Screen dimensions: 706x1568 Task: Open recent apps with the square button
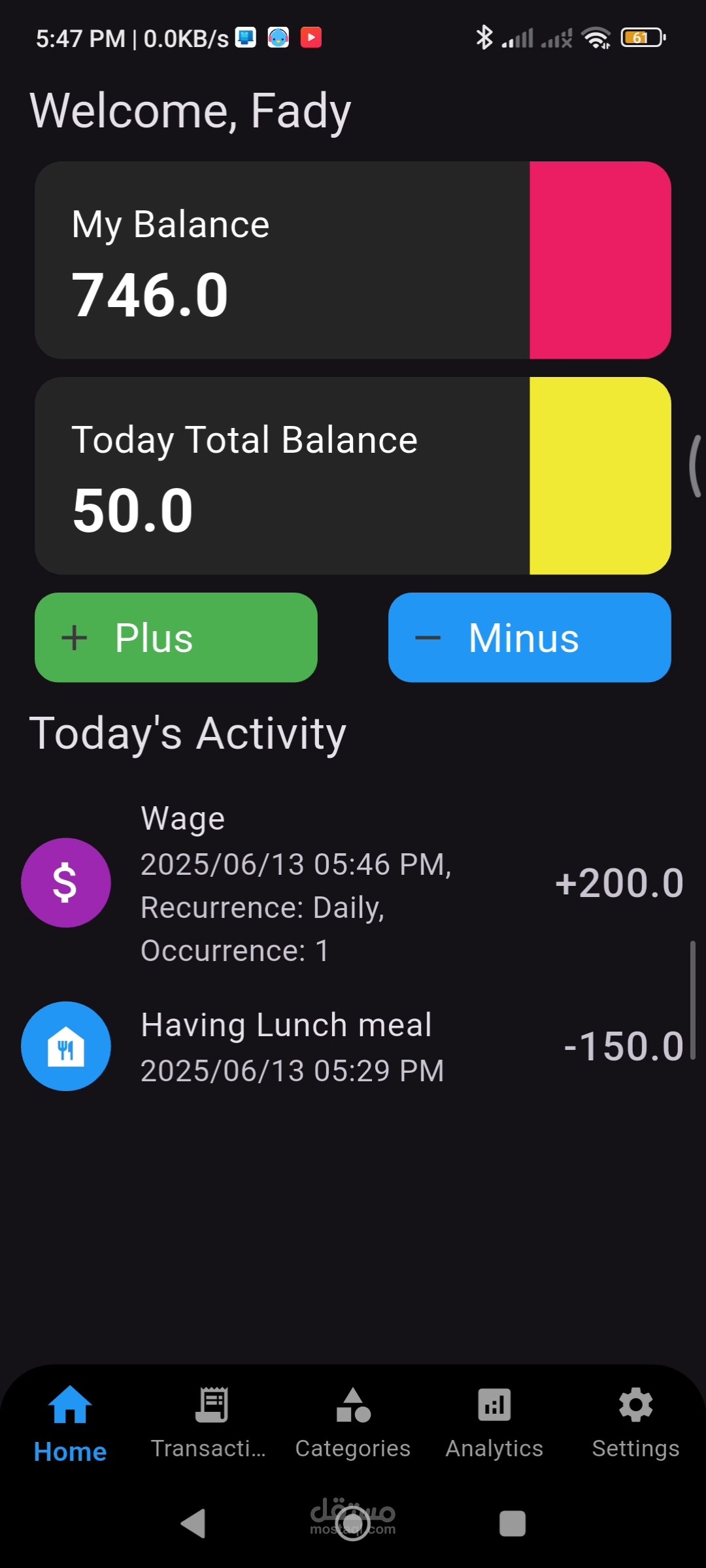pyautogui.click(x=513, y=1524)
